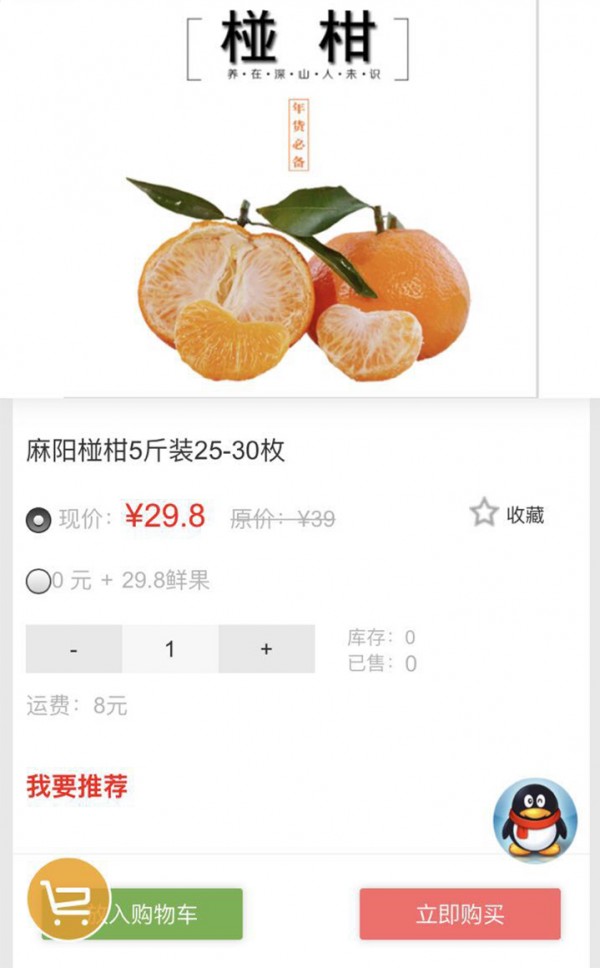Decrease quantity with the minus button
Viewport: 600px width, 968px height.
74,649
